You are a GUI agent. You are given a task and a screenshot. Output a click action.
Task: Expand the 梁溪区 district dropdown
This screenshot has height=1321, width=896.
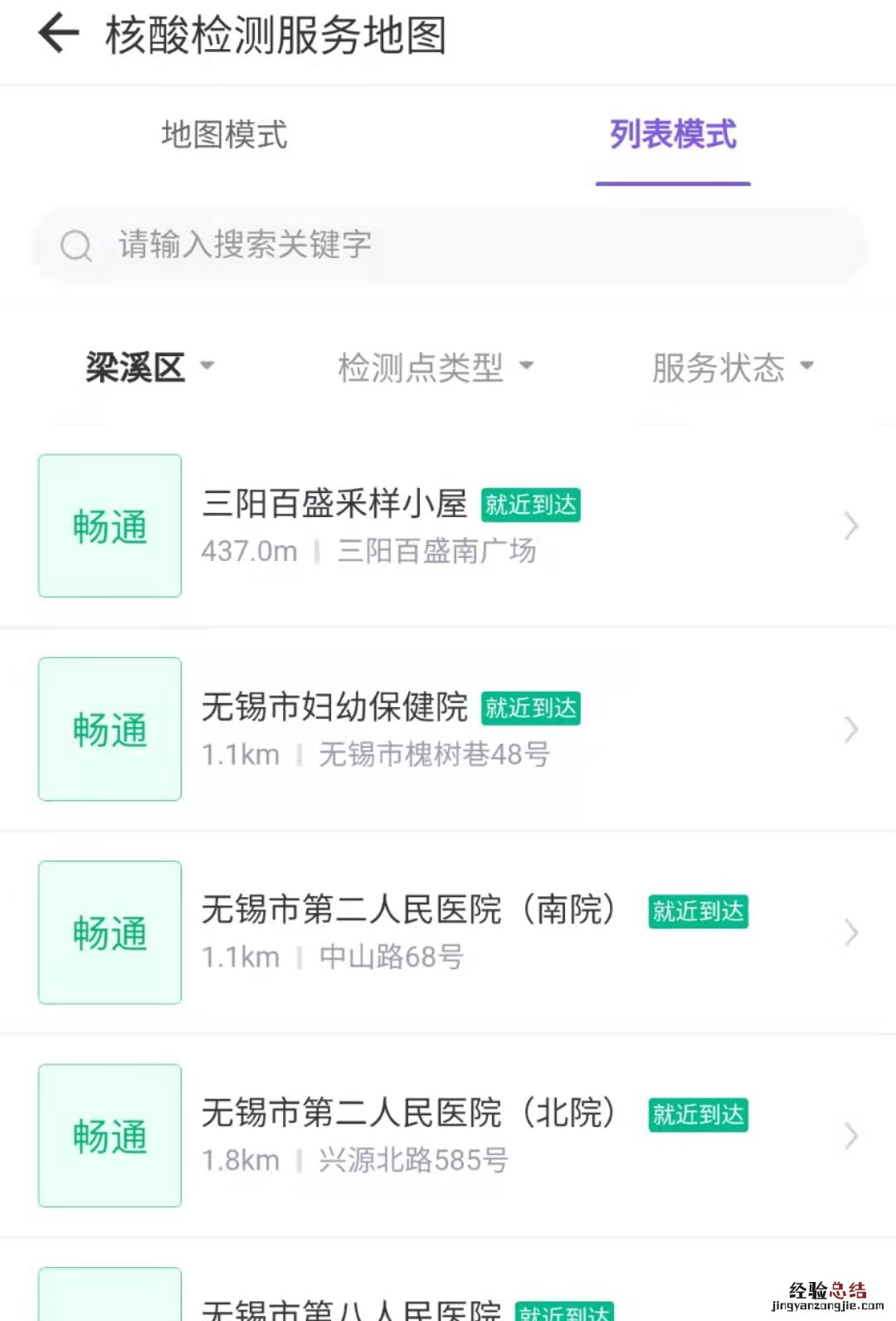149,368
